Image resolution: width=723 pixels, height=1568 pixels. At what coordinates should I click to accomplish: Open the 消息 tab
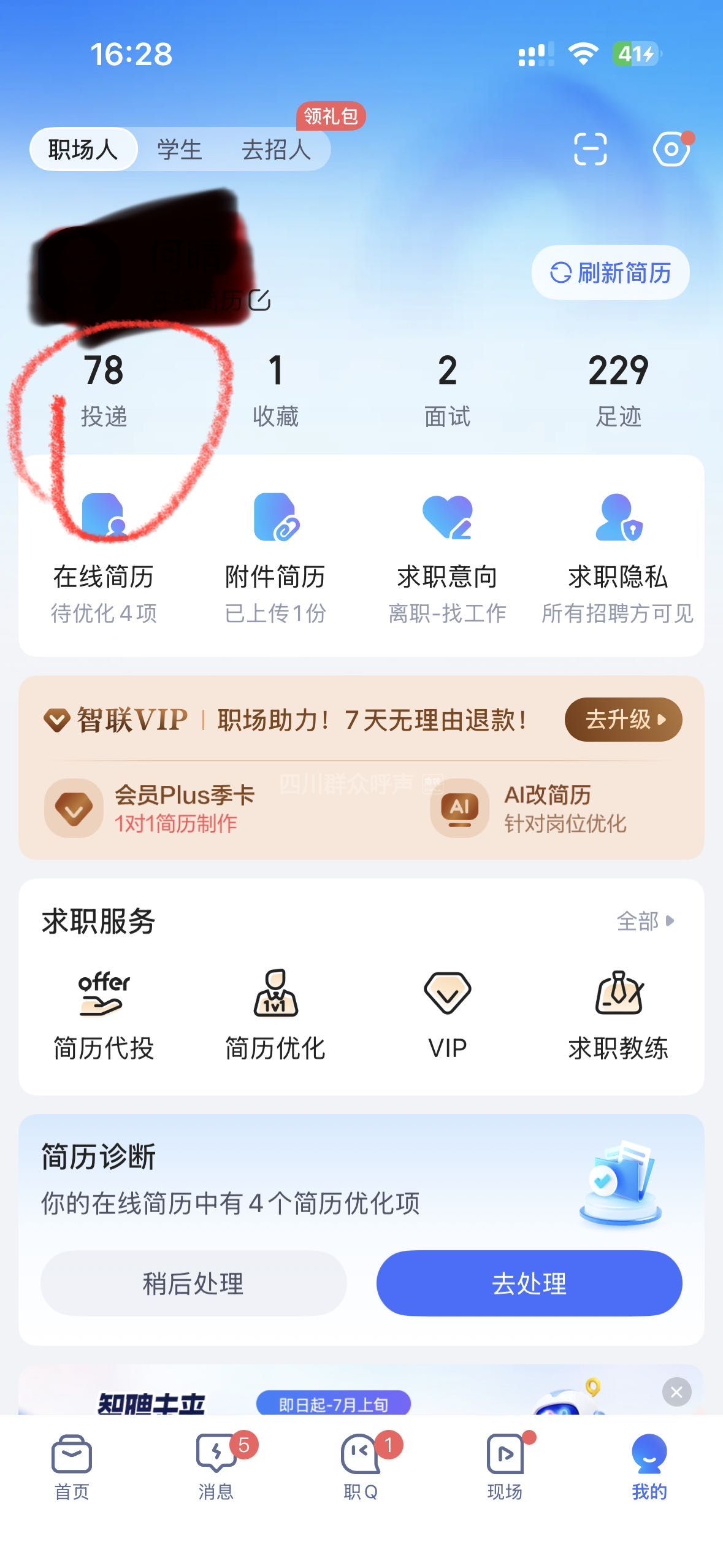point(216,1467)
